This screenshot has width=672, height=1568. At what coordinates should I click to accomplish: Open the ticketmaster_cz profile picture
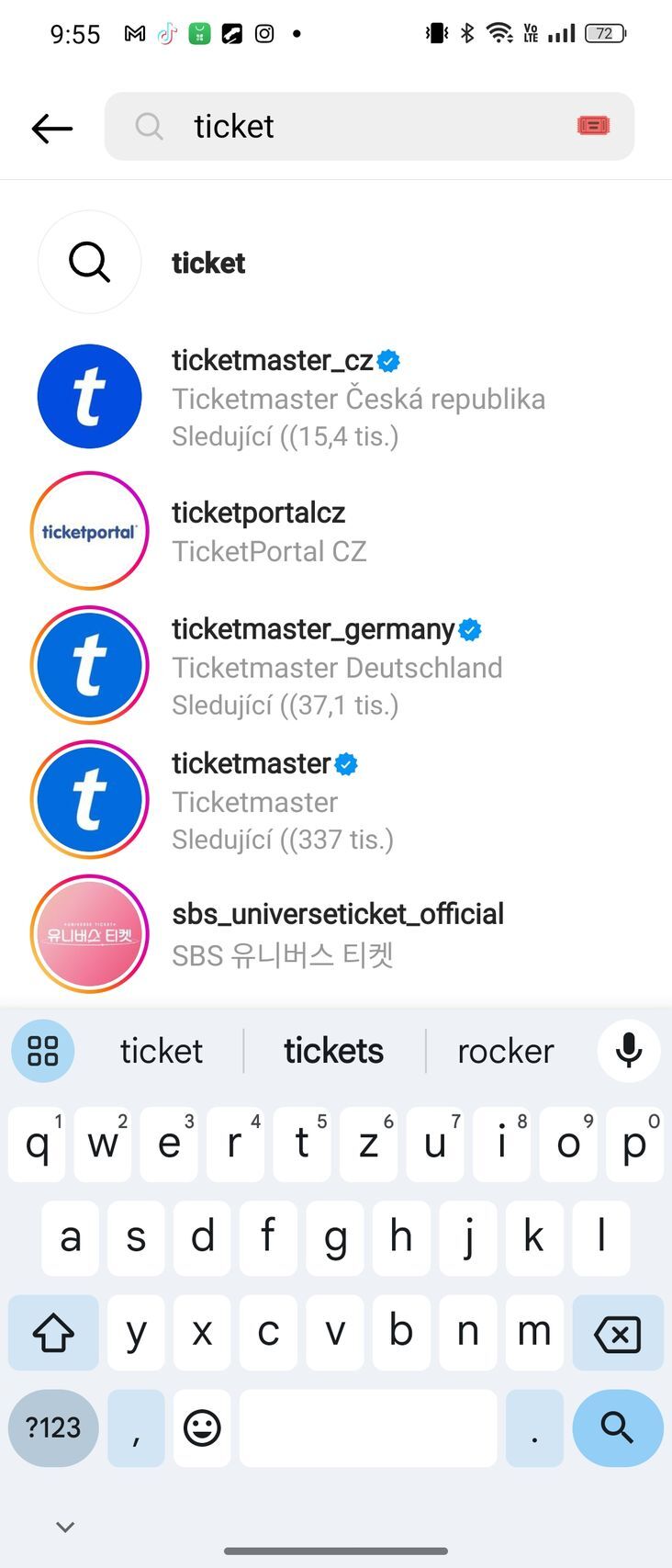[x=89, y=396]
